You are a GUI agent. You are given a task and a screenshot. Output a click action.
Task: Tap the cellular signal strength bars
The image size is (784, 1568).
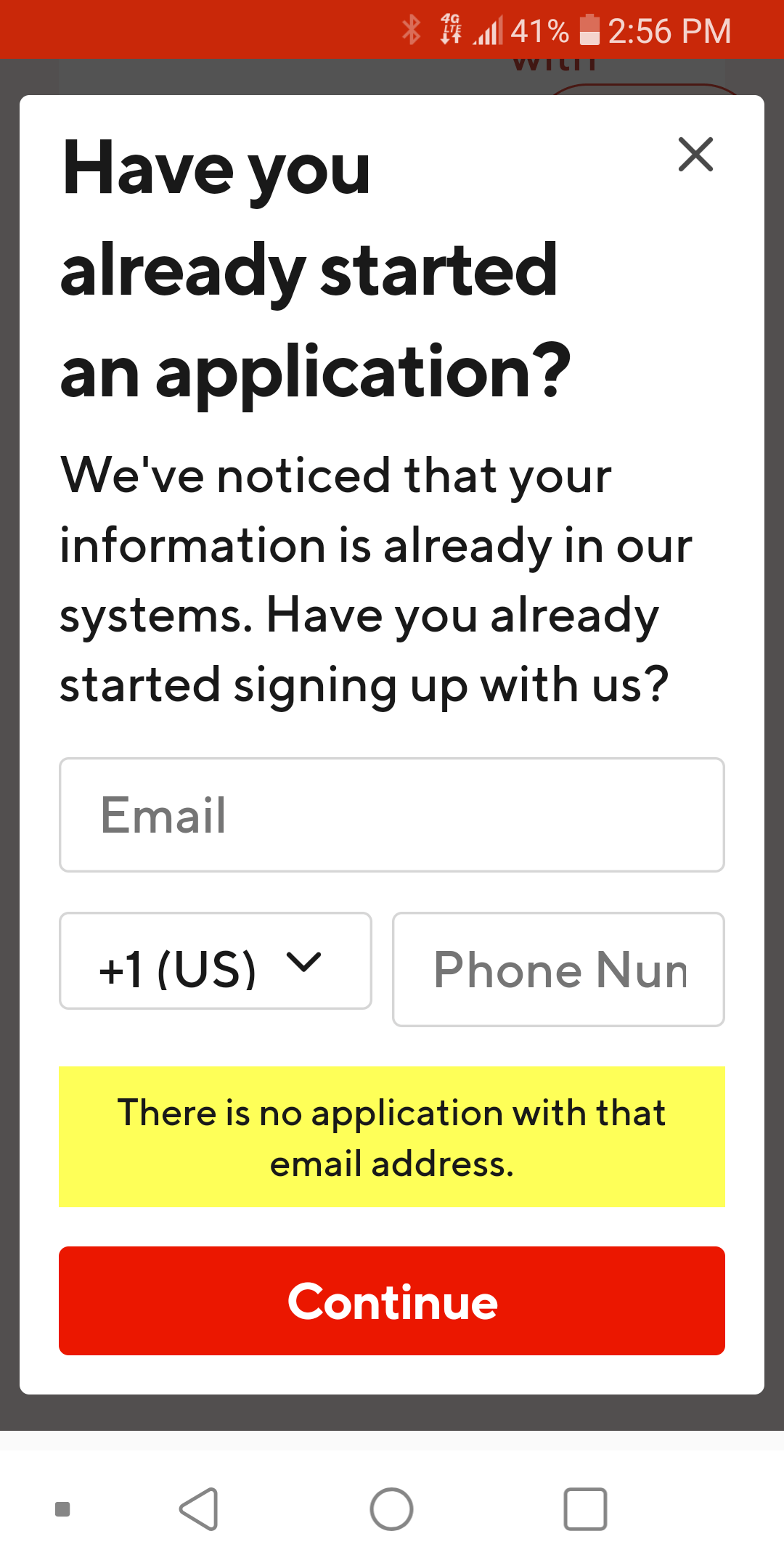point(488,30)
